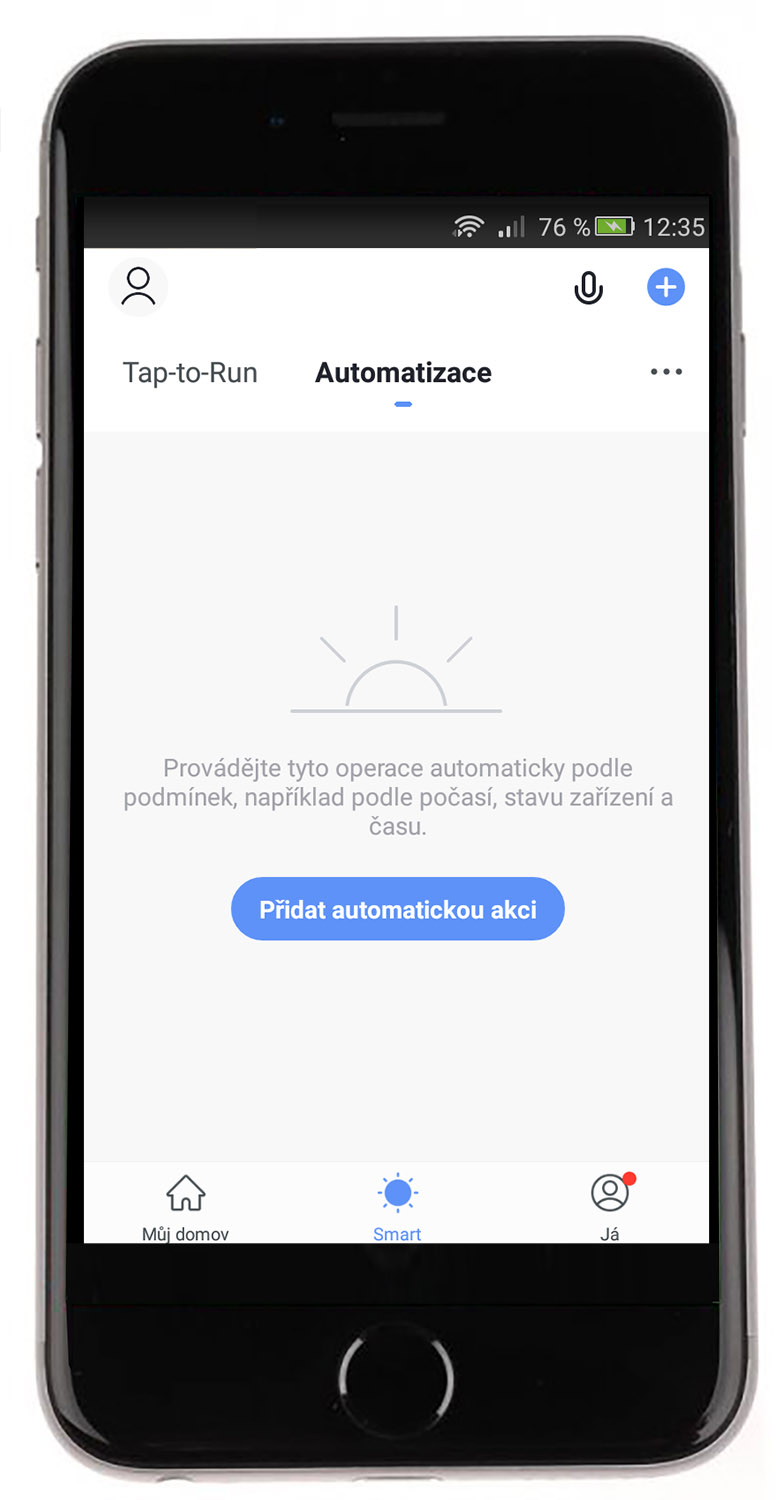Viewport: 780px width, 1500px height.
Task: Open the three-dot overflow menu
Action: (666, 372)
